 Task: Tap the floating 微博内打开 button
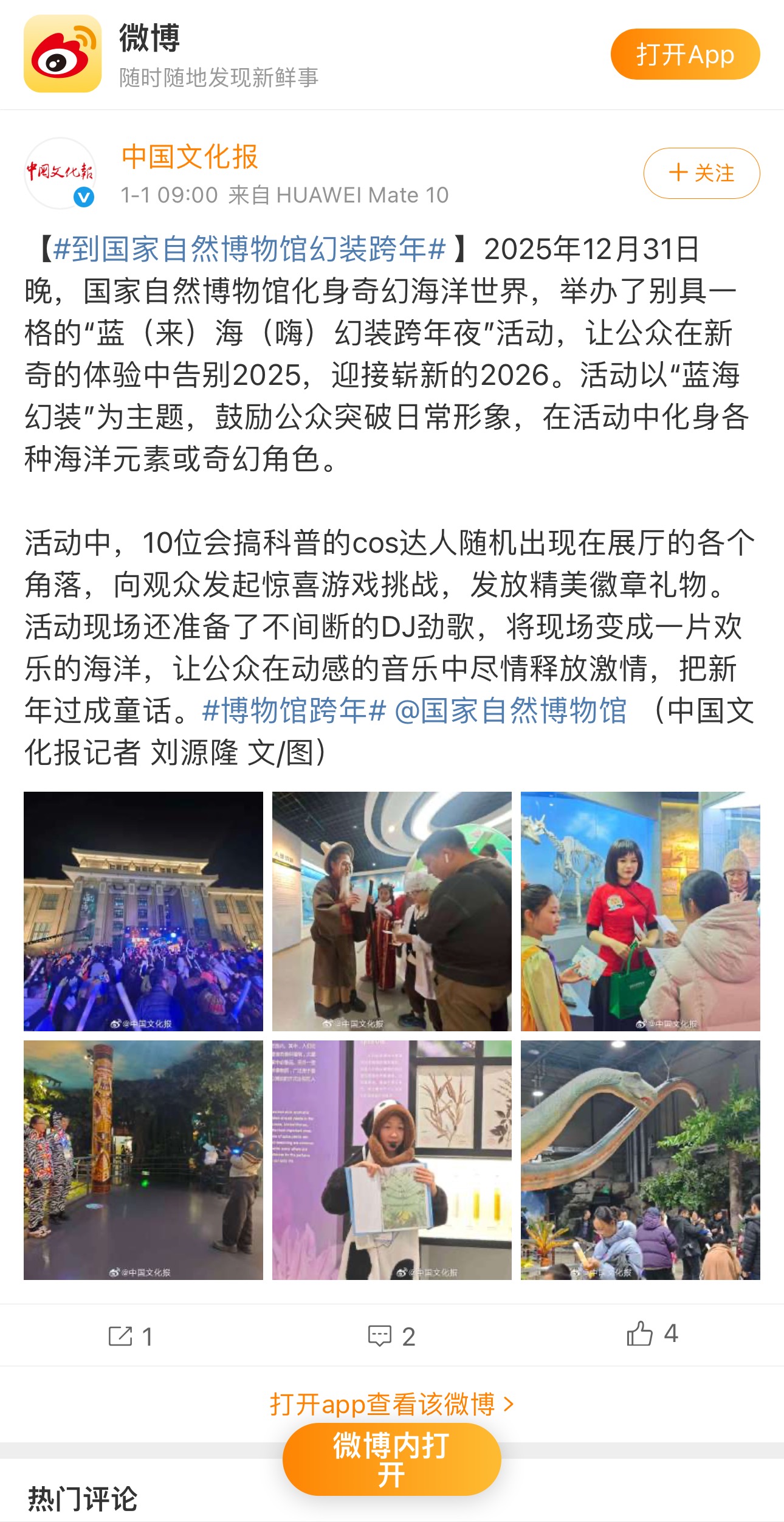point(391,1459)
